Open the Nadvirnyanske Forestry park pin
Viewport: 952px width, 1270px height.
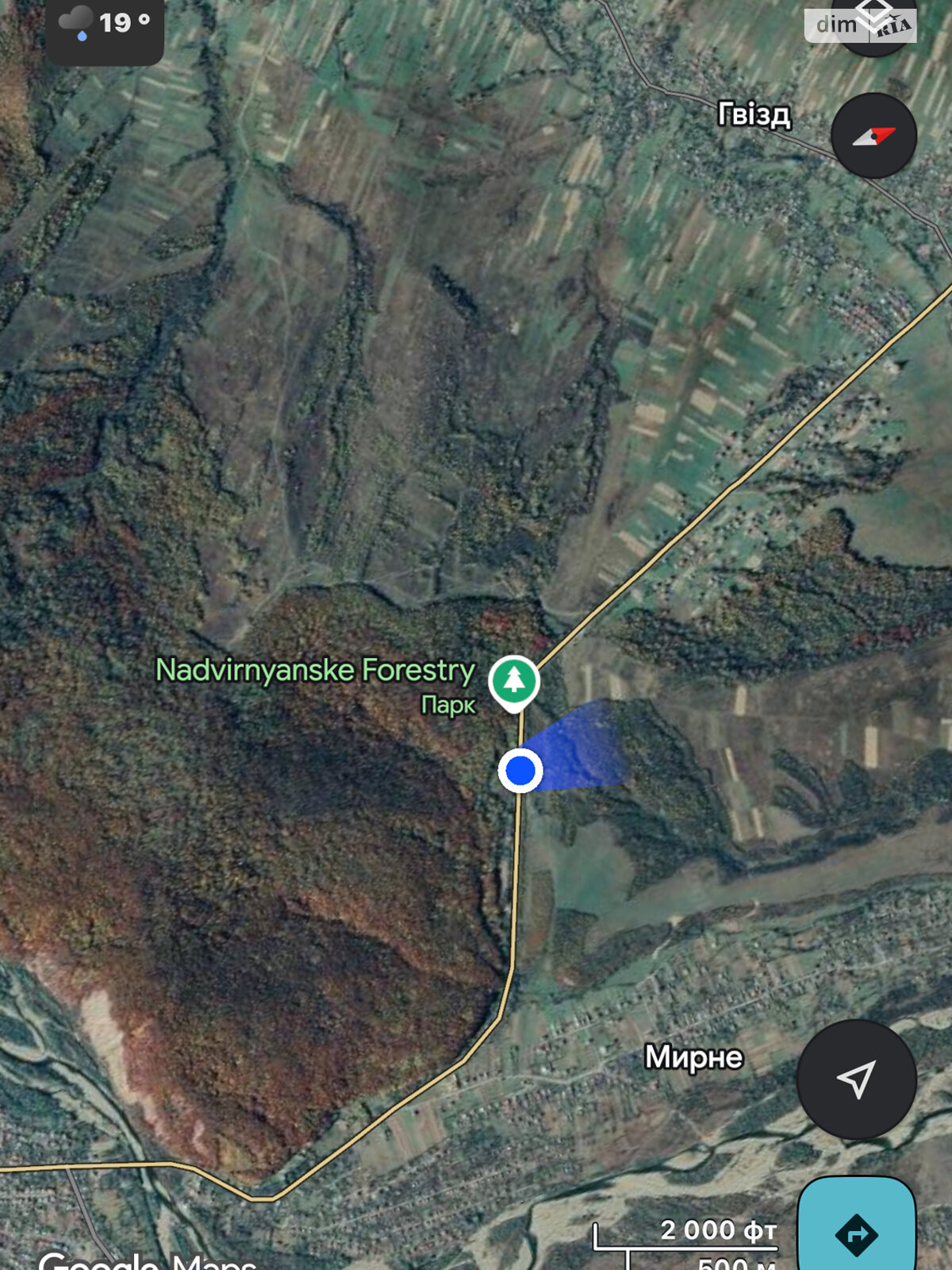(514, 681)
